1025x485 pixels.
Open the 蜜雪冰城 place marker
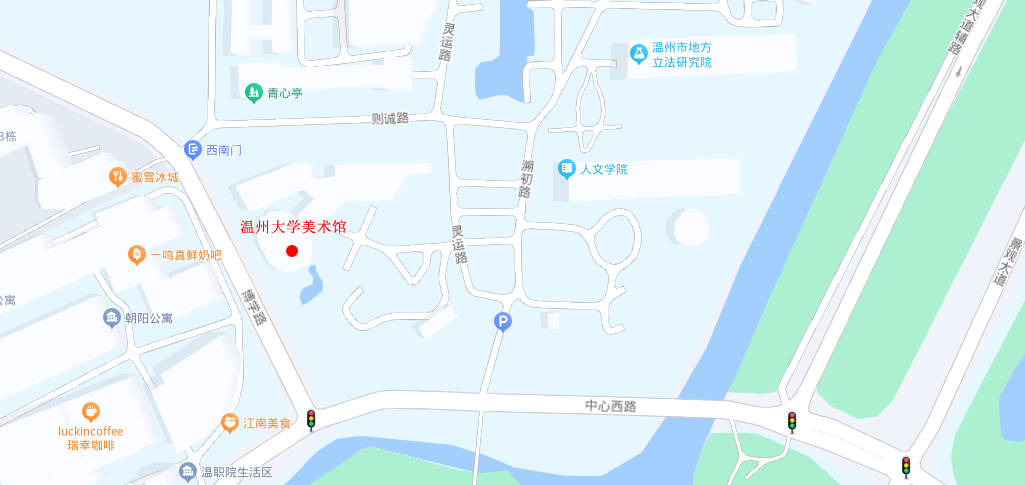coord(118,177)
